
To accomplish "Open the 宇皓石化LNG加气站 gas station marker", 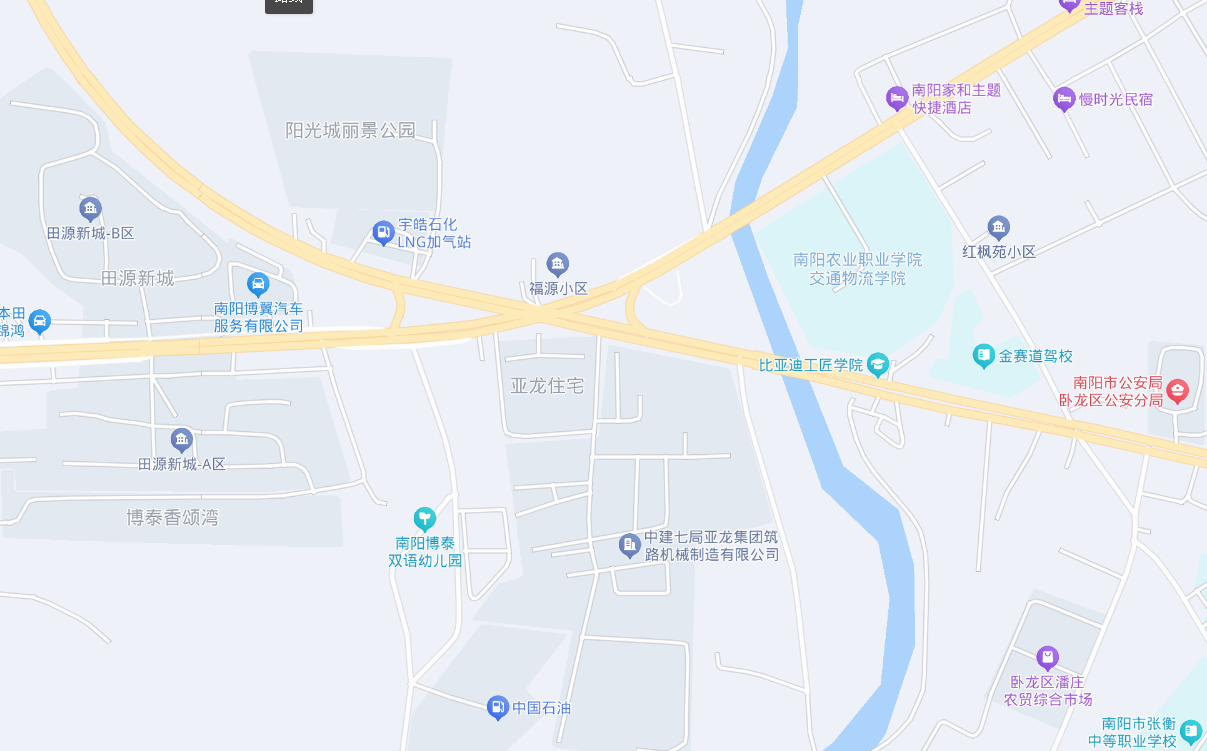I will click(x=383, y=233).
